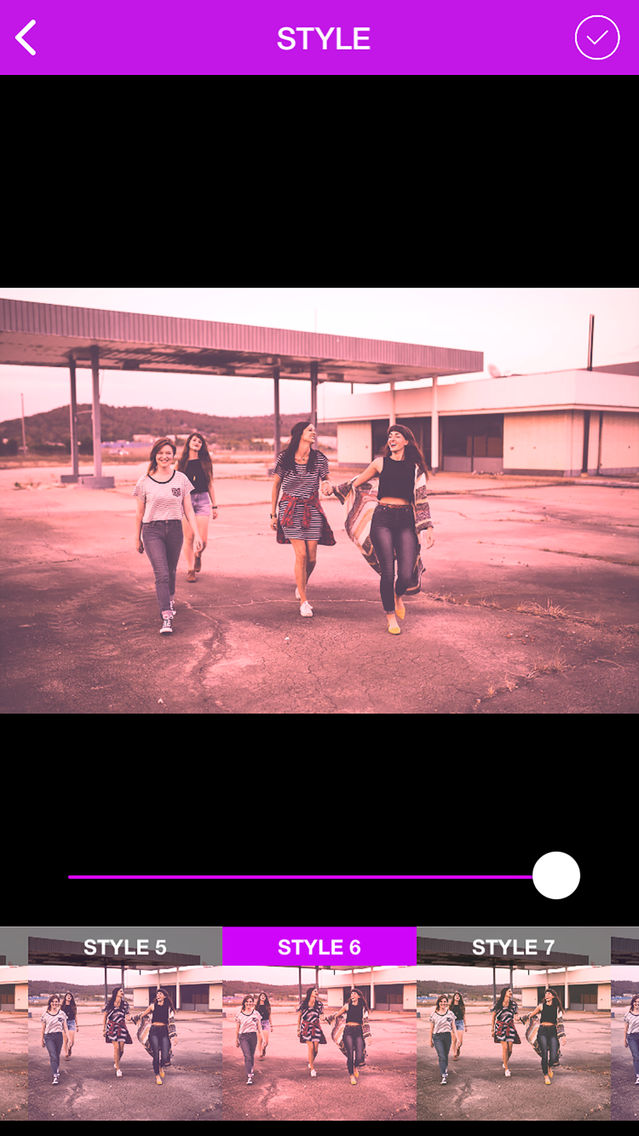Go back using the top arrow

coord(25,38)
